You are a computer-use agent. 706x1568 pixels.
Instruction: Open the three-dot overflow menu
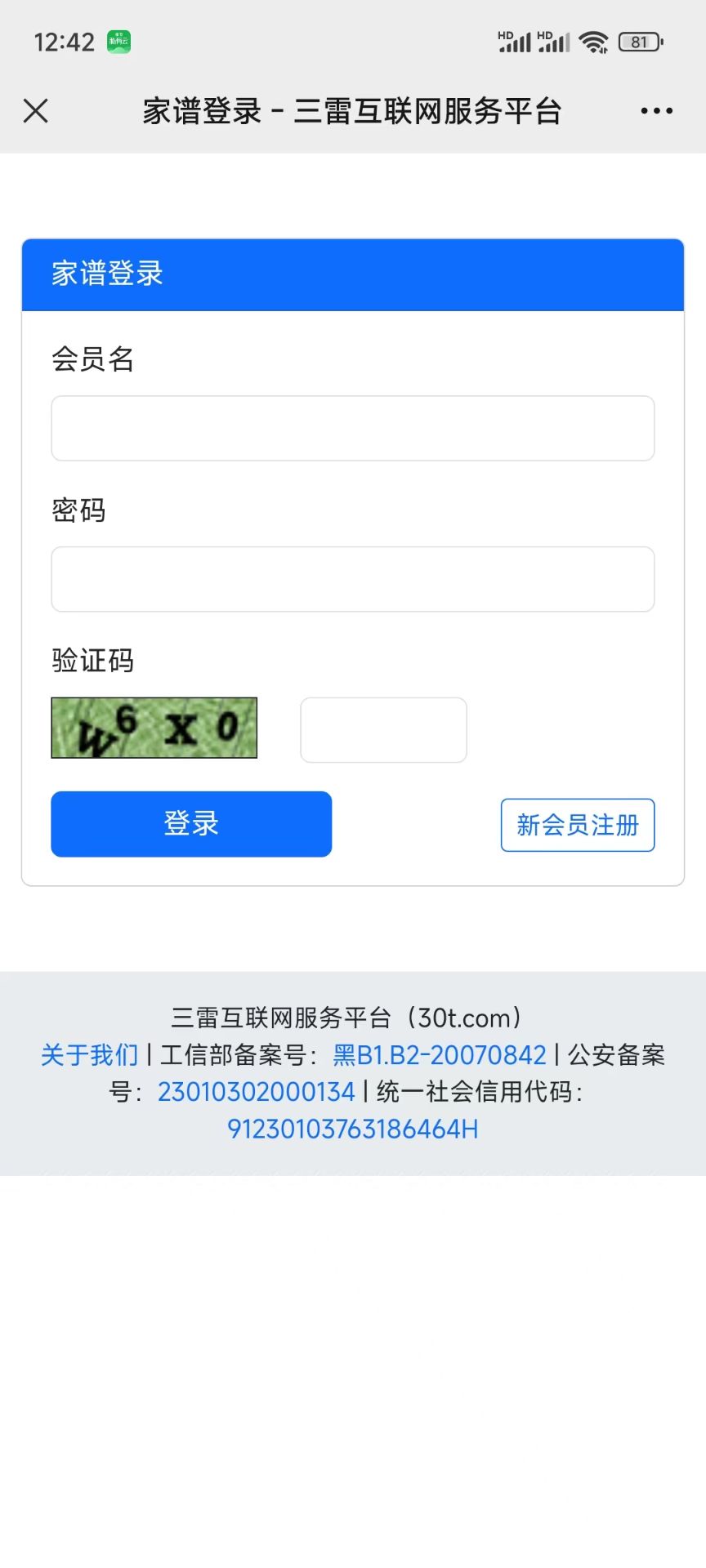(x=656, y=111)
